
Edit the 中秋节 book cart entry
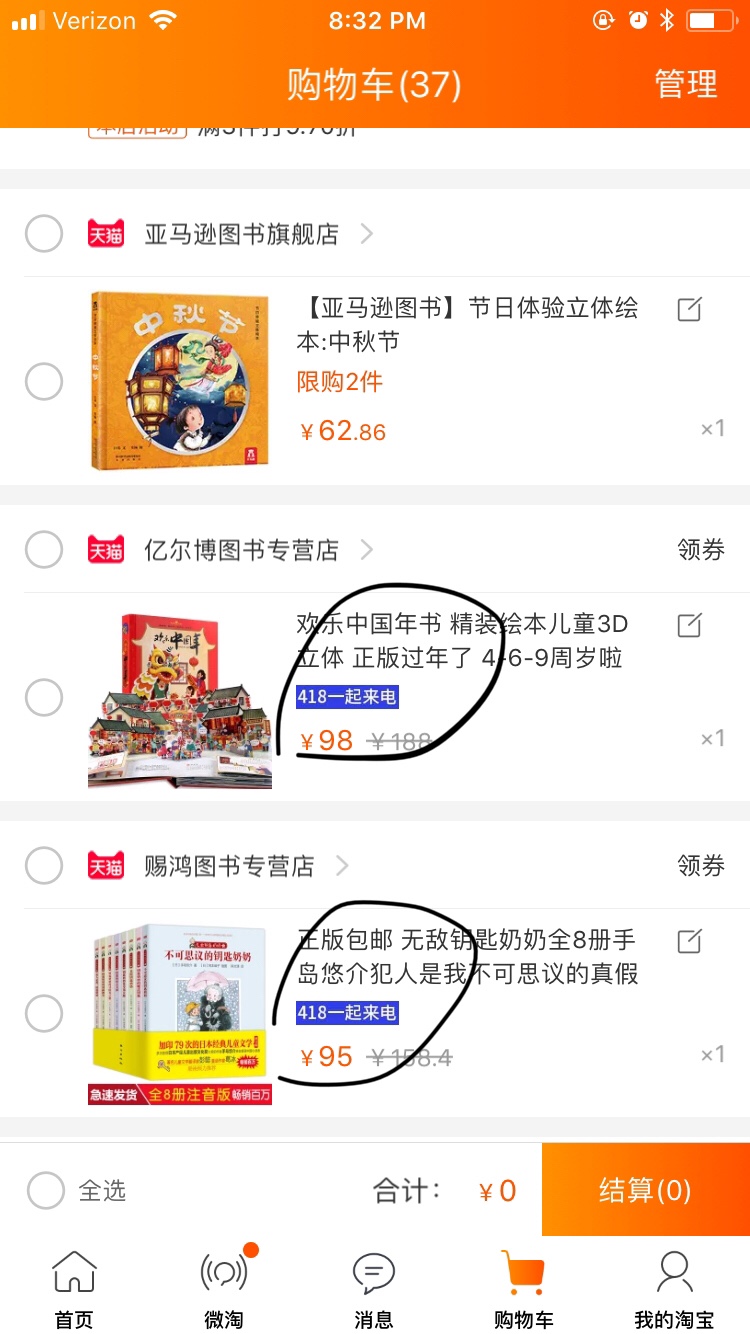pyautogui.click(x=689, y=309)
